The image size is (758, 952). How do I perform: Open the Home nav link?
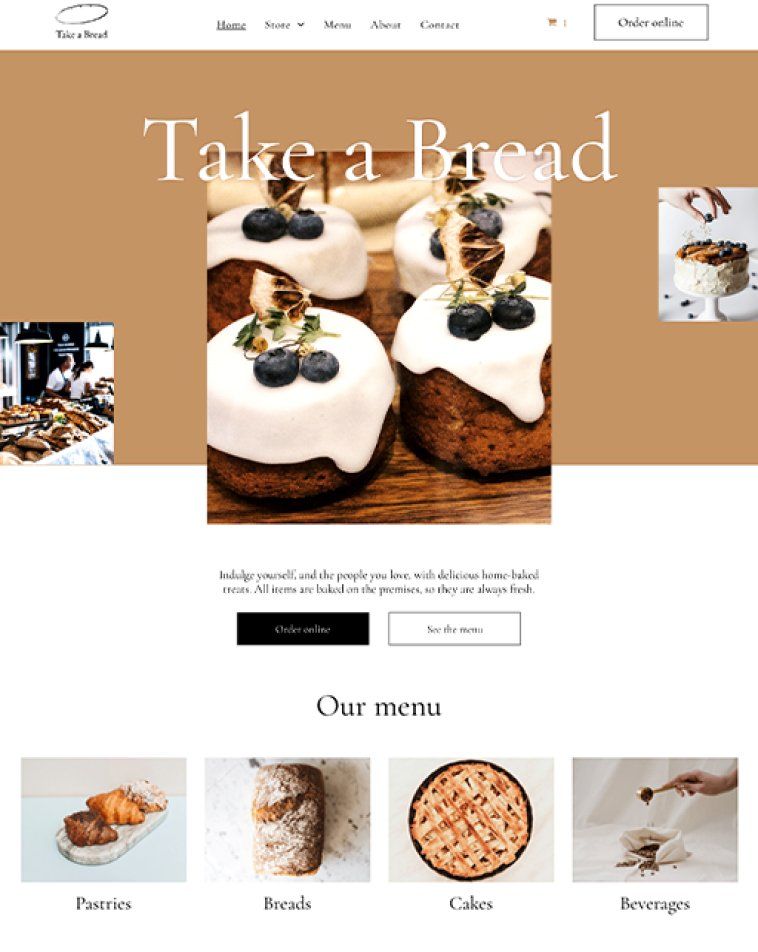[x=231, y=24]
